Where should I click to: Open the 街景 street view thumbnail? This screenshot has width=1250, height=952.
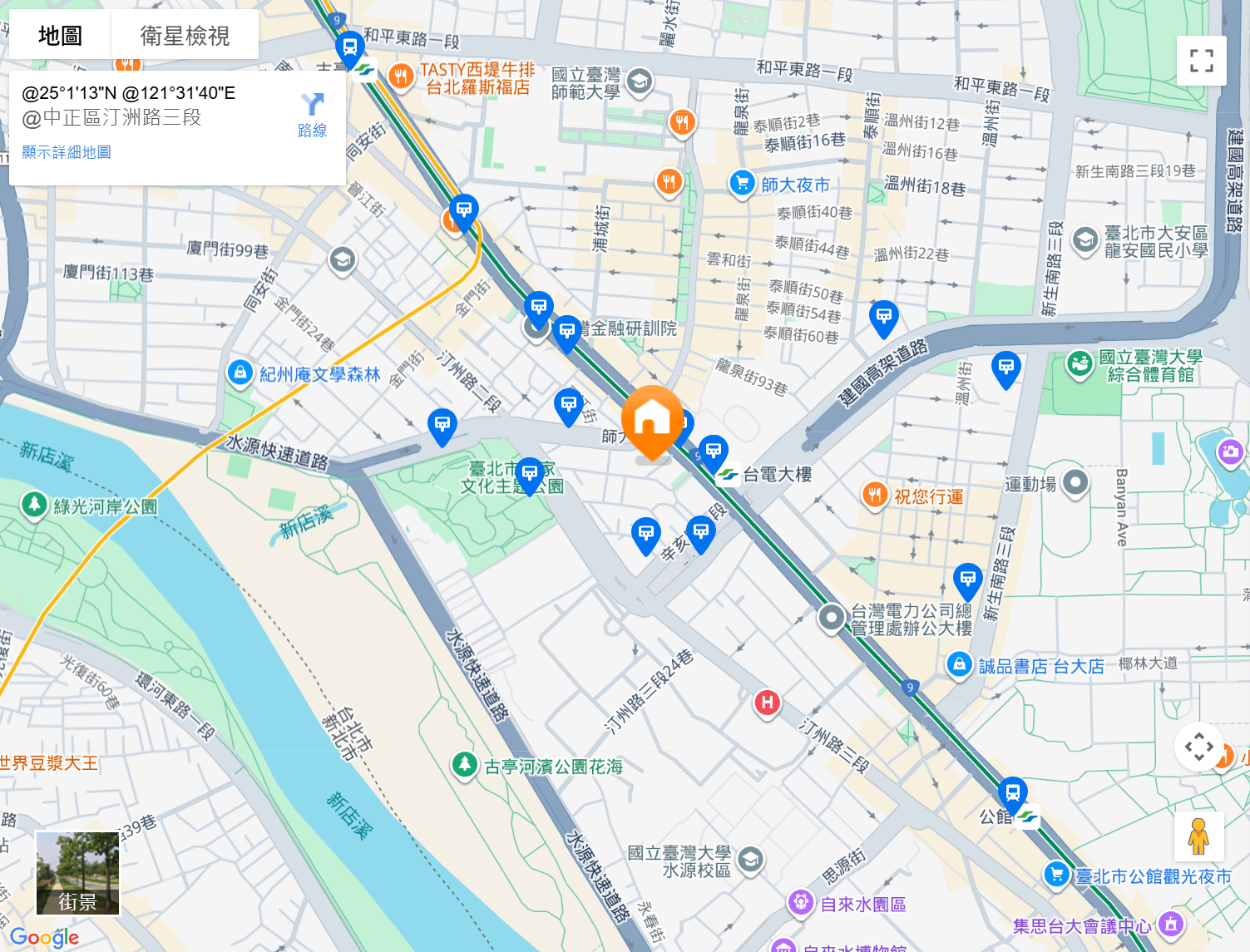(78, 873)
